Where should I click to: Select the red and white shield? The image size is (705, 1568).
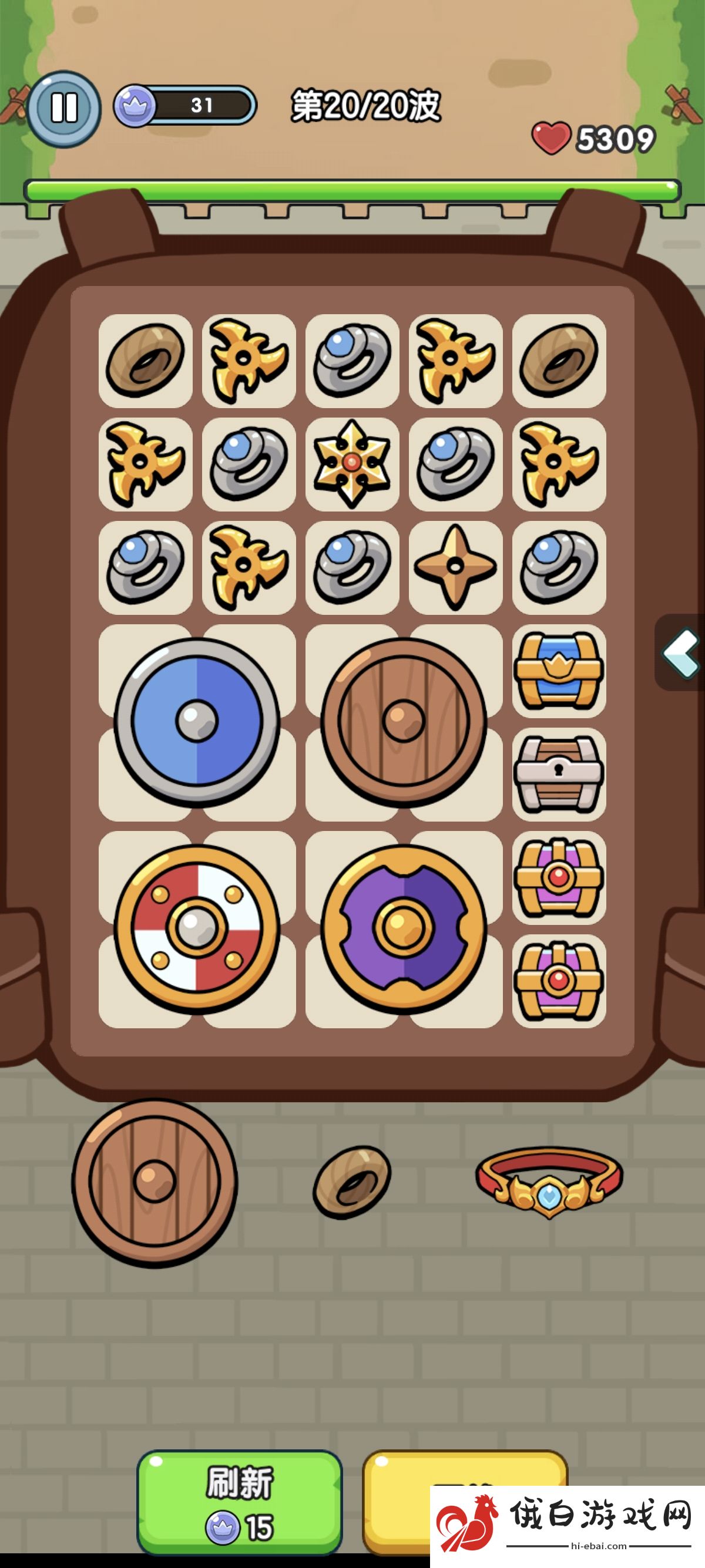(x=197, y=929)
